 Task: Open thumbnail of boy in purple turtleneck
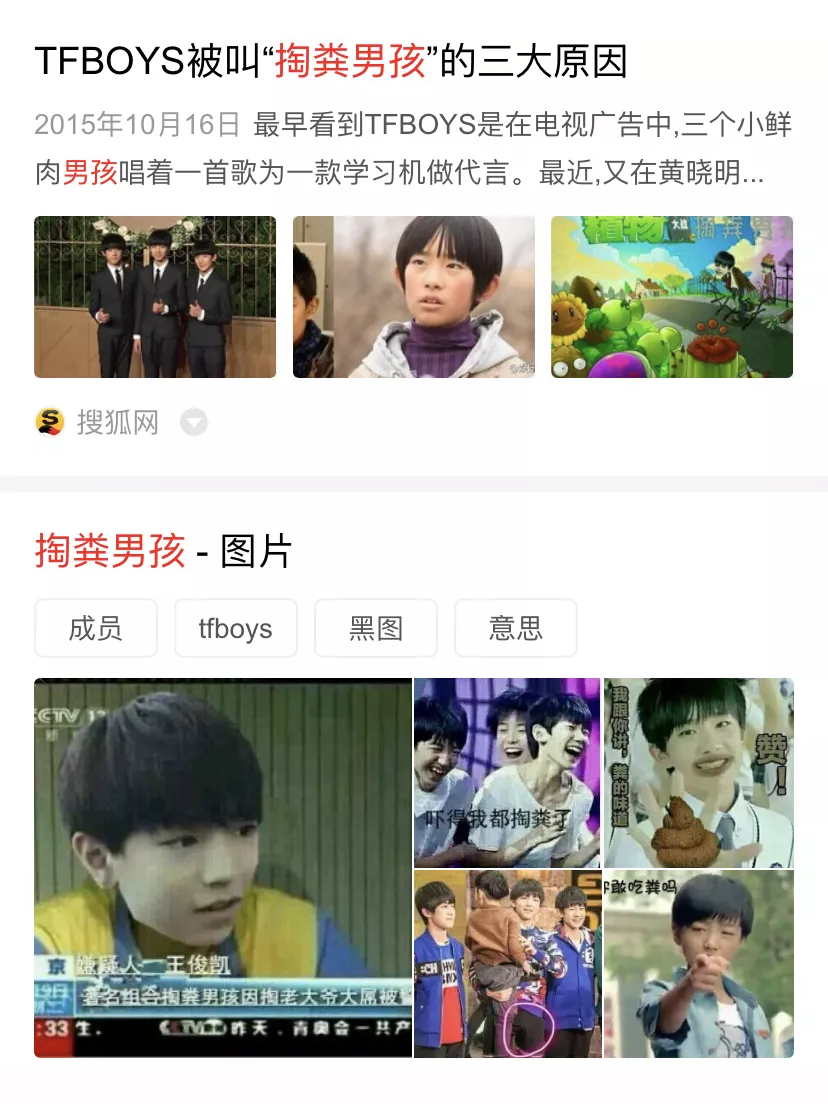[x=413, y=297]
